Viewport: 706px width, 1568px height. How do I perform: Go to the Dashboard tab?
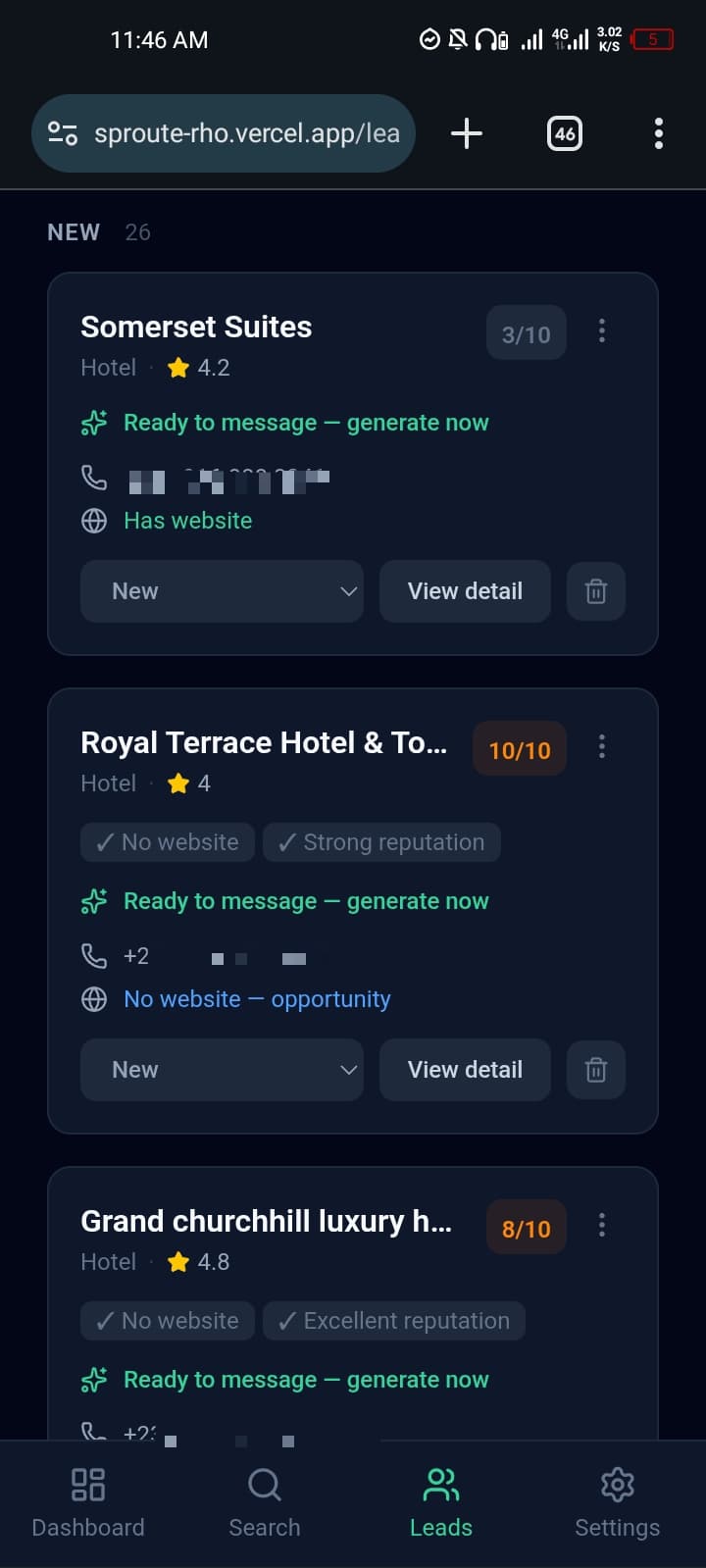tap(88, 1504)
